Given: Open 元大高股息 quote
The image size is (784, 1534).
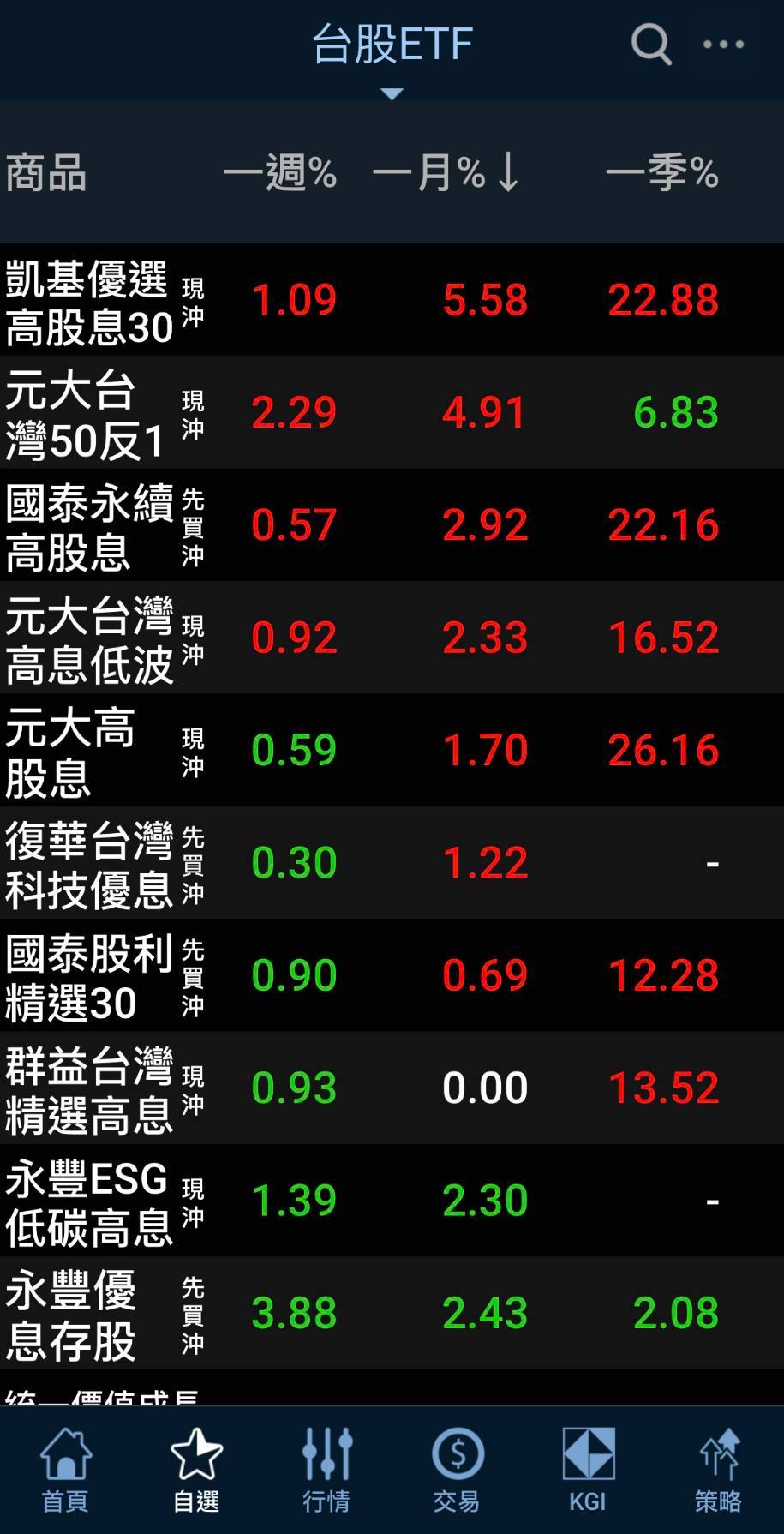Looking at the screenshot, I should (70, 752).
